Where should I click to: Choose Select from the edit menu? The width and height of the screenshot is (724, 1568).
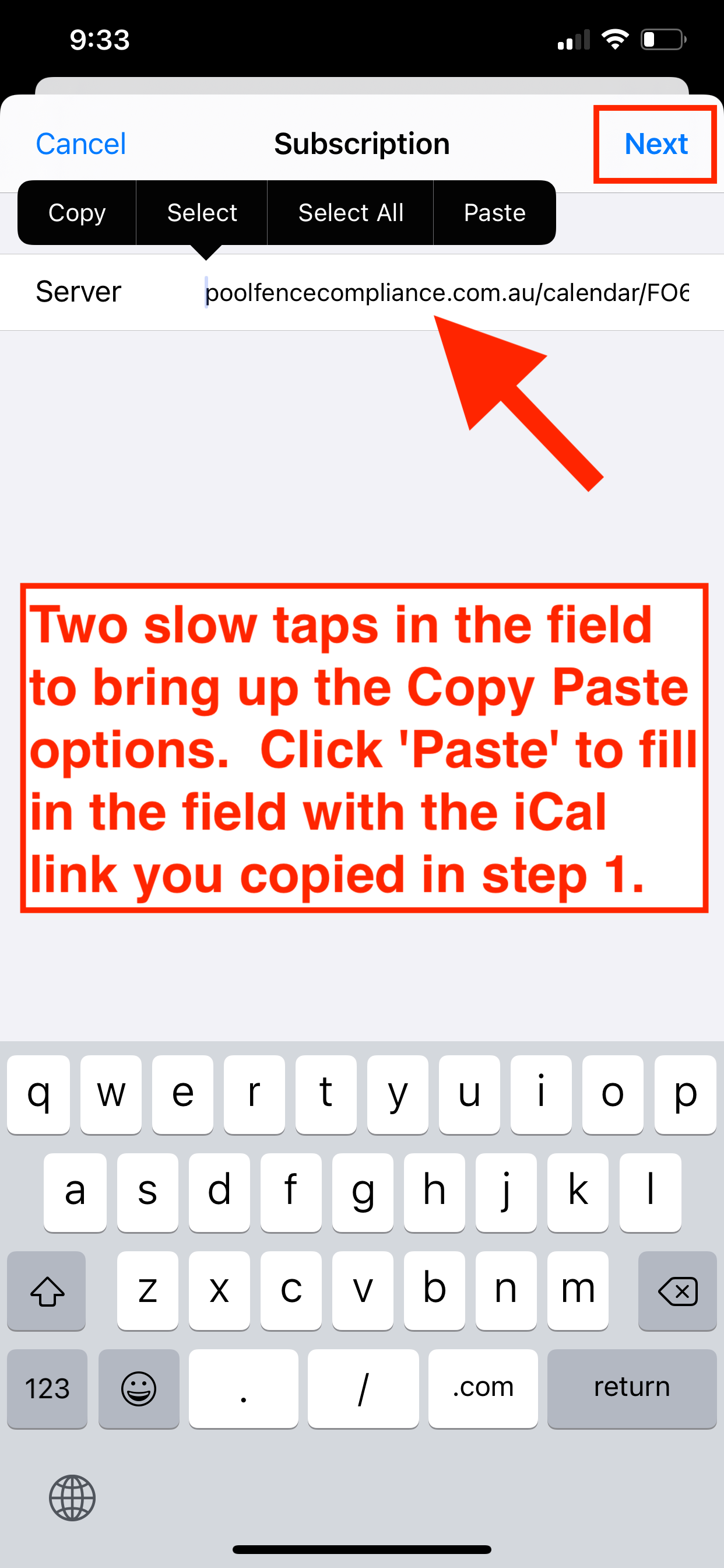point(202,213)
